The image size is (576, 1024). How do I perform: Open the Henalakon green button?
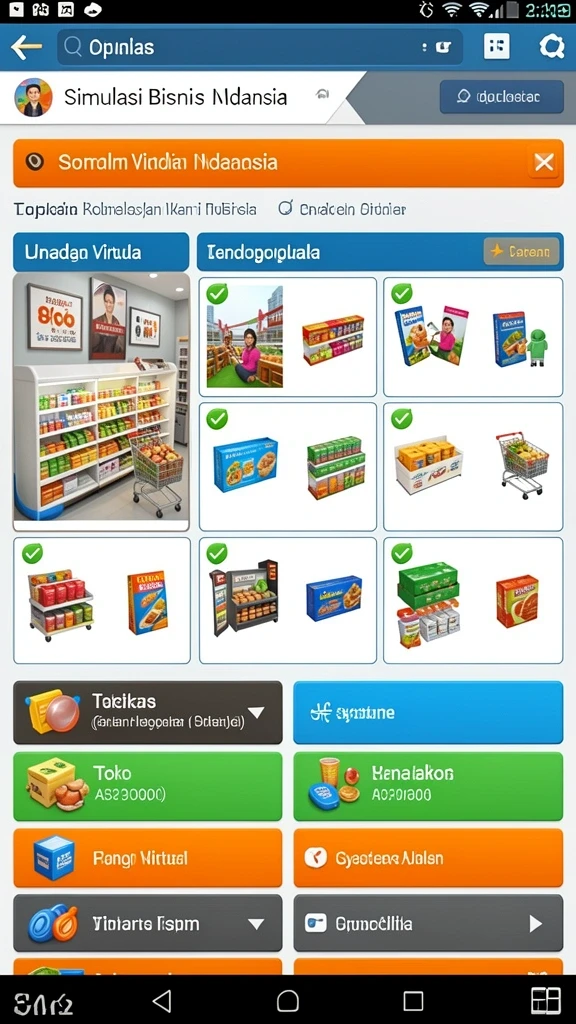pos(428,786)
